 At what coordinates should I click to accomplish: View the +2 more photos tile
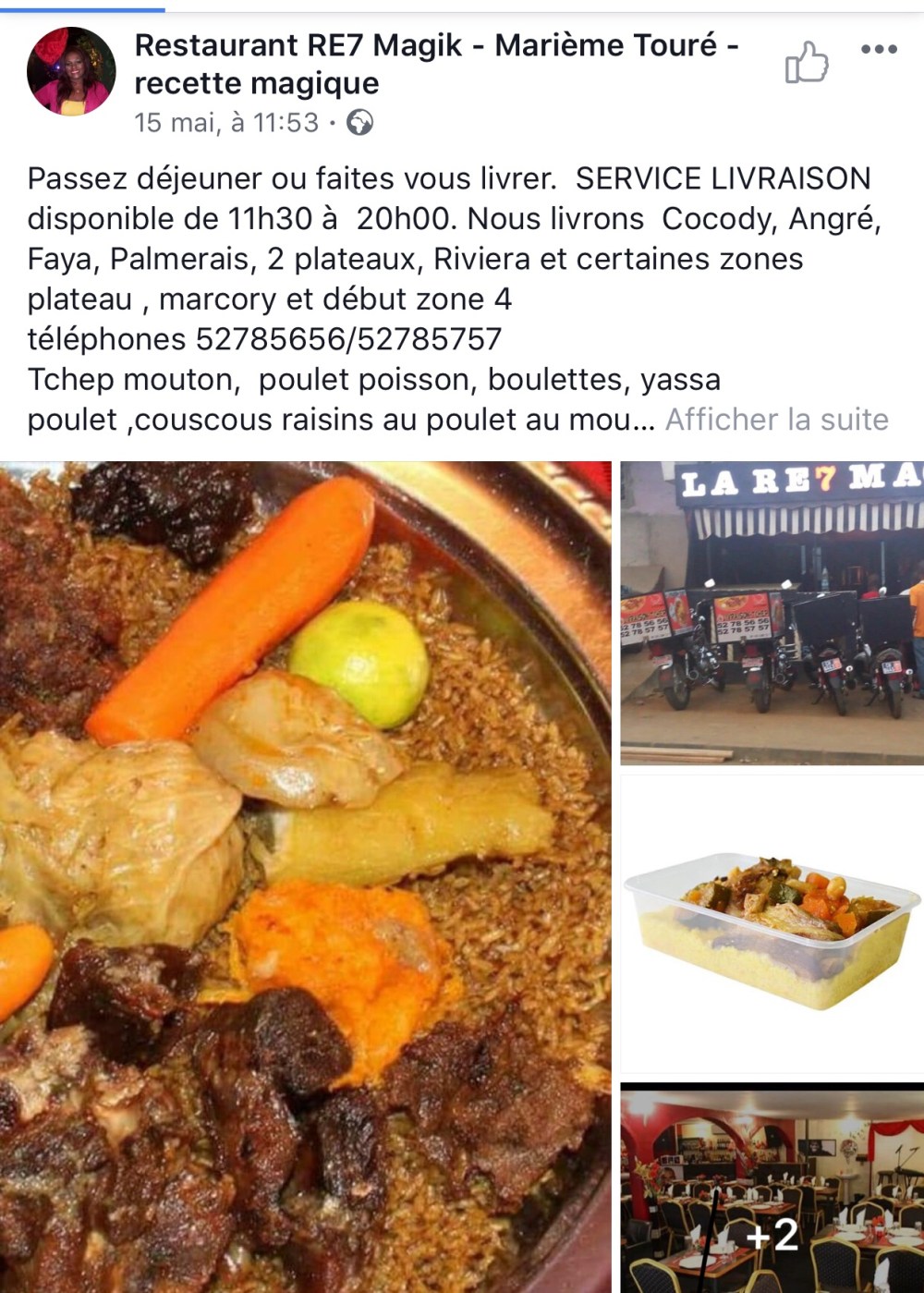(x=772, y=1188)
